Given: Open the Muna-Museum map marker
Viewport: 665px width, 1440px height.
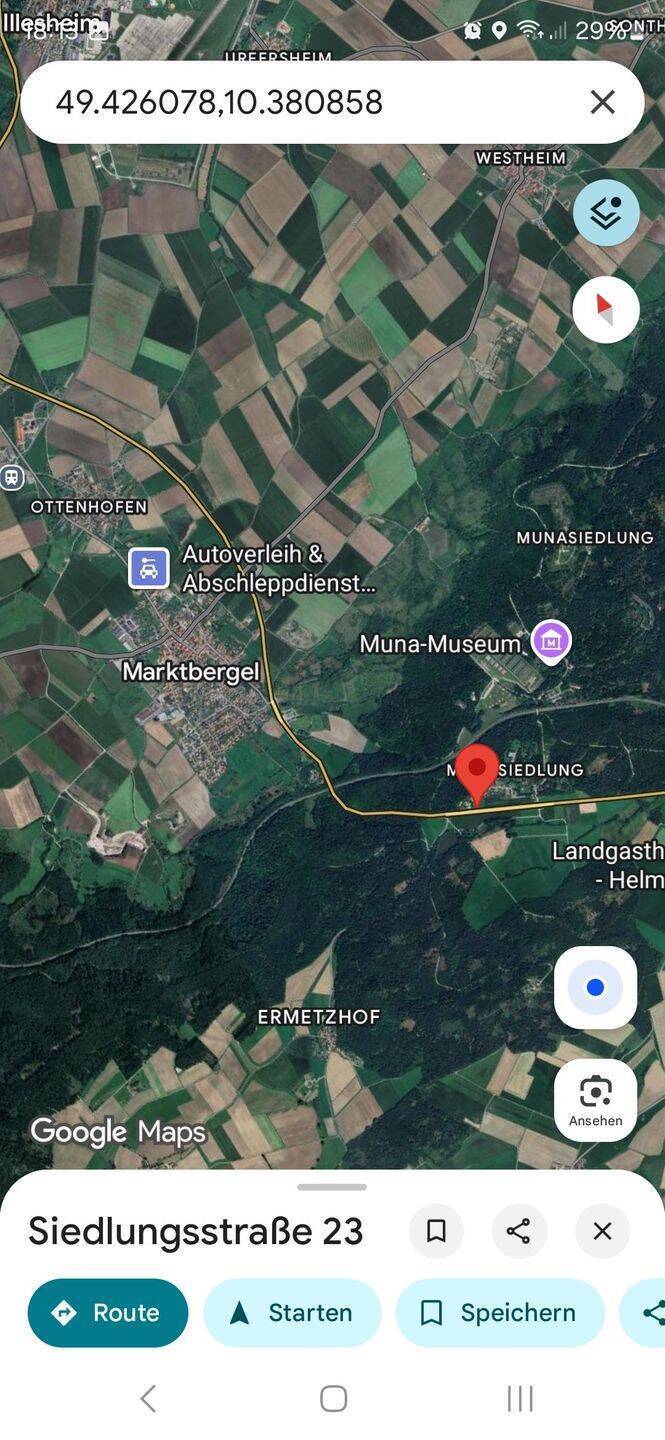Looking at the screenshot, I should [551, 640].
